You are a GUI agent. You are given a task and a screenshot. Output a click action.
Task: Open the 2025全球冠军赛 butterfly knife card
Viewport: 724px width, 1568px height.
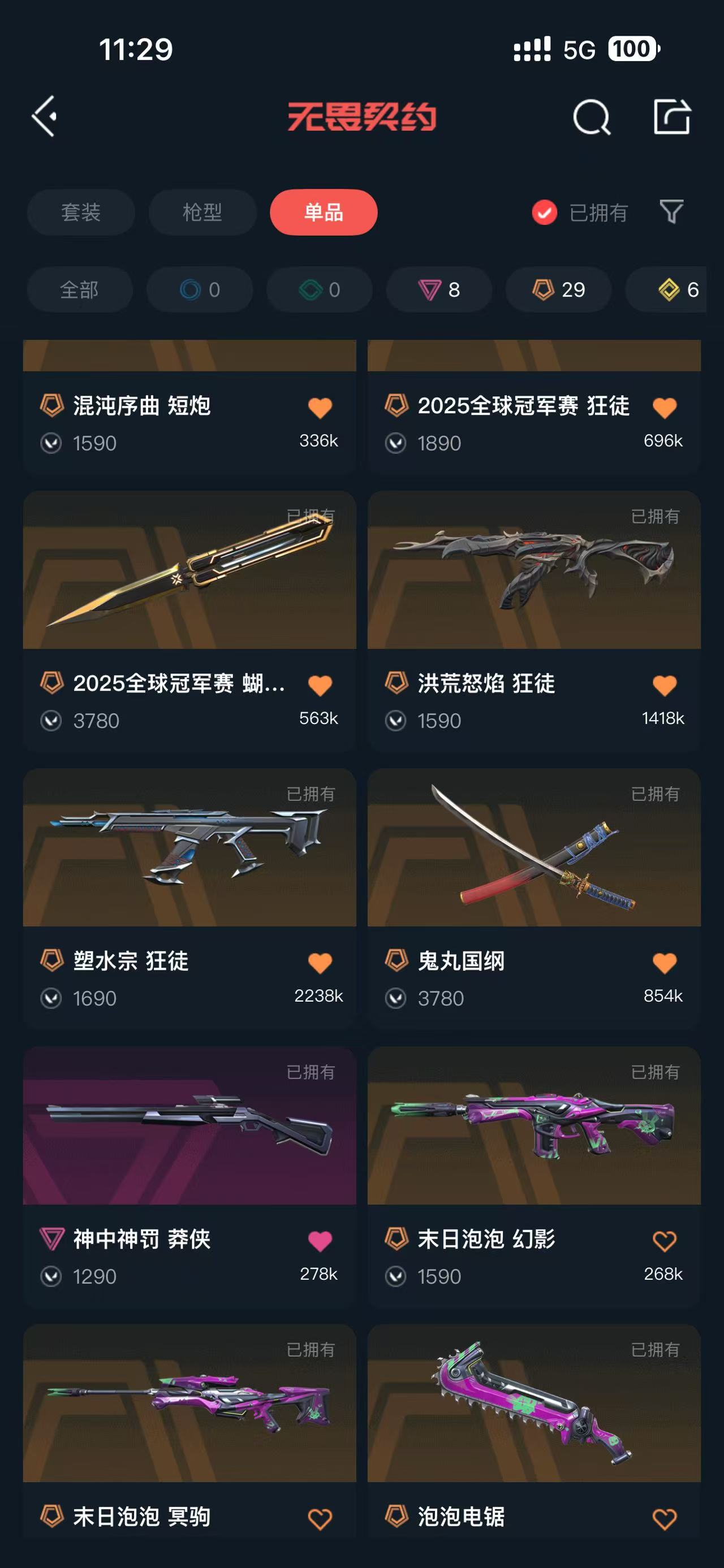click(189, 621)
